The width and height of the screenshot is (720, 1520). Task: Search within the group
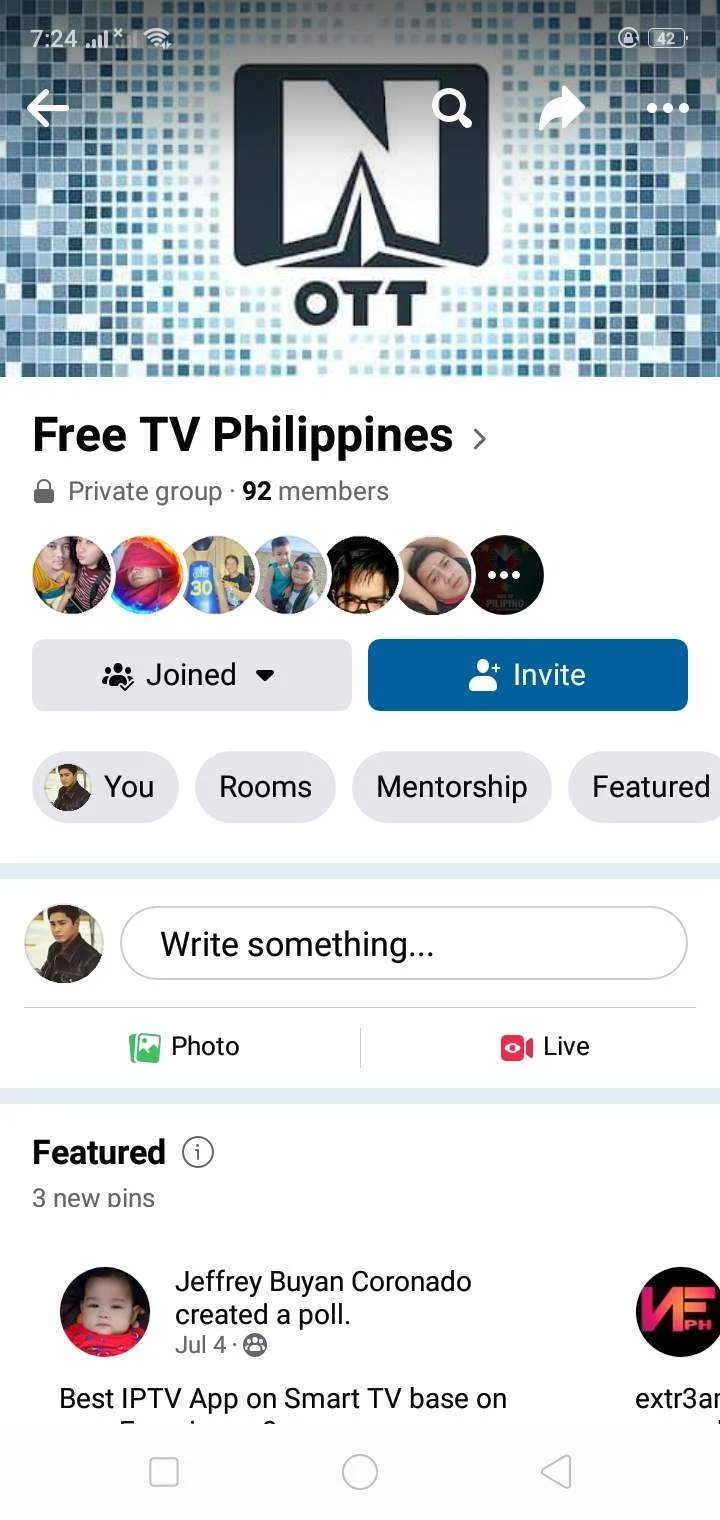click(x=452, y=108)
